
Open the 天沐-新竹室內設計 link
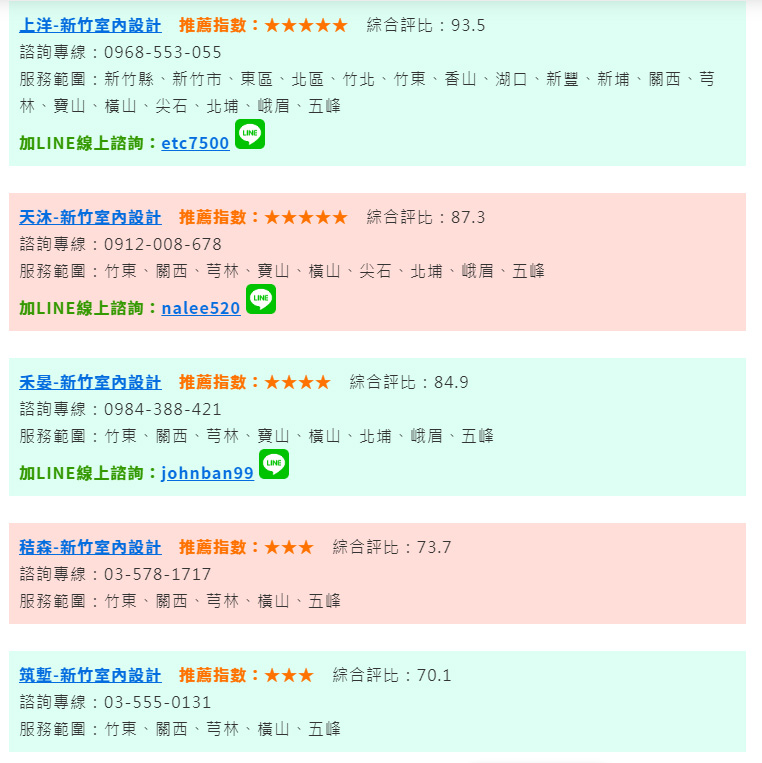[x=90, y=217]
